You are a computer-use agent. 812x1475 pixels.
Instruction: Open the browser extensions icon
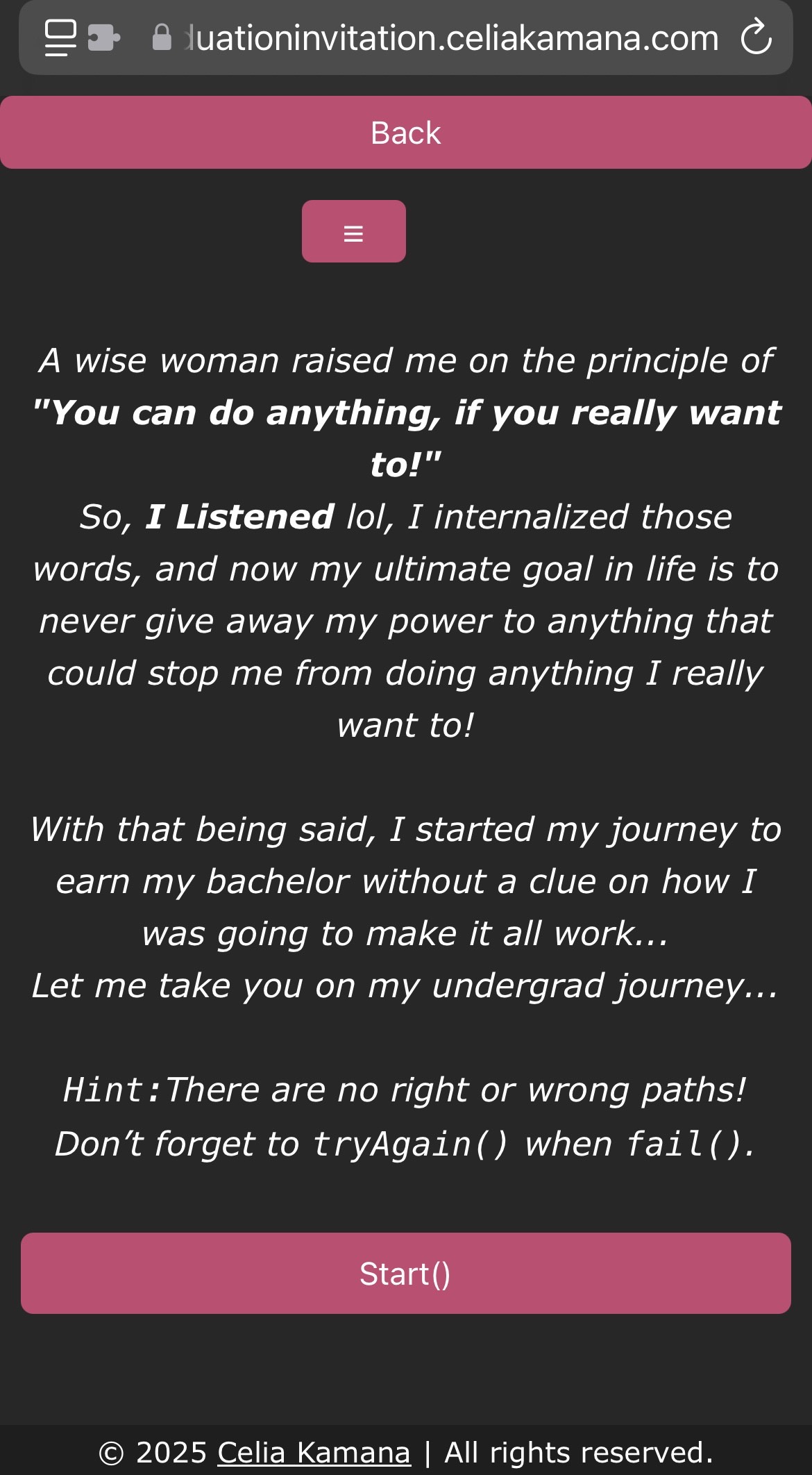[104, 37]
